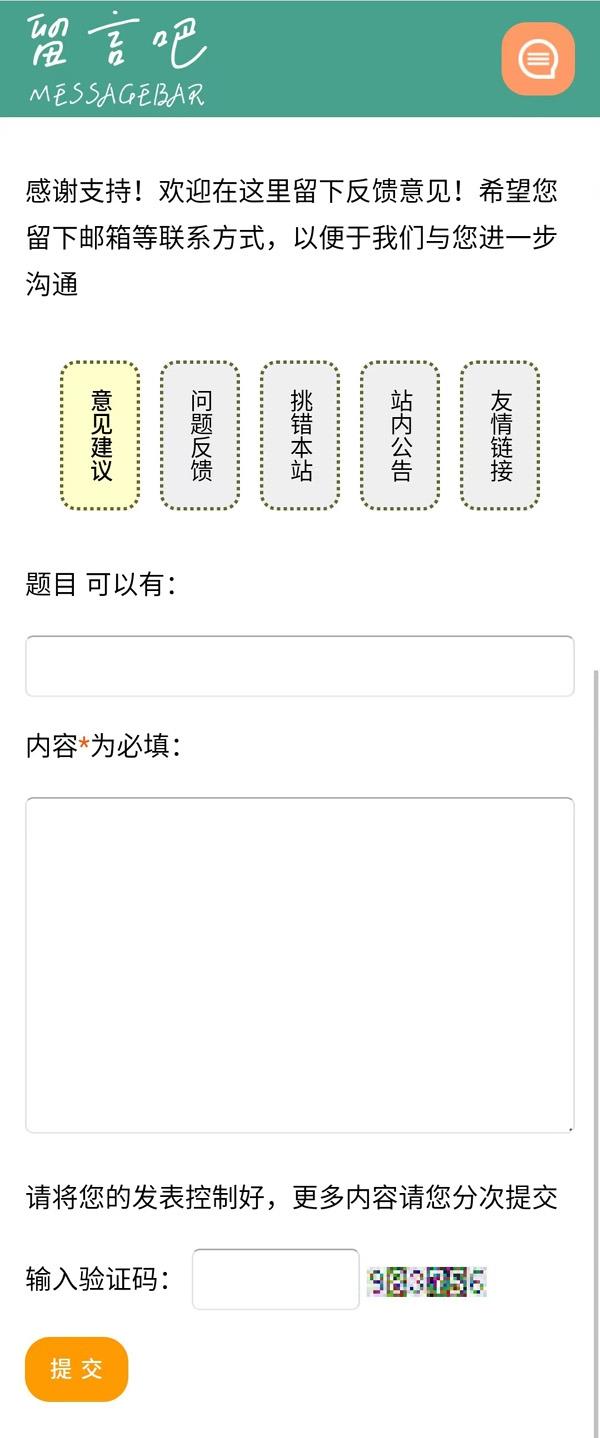600x1438 pixels.
Task: Go to the 友情链接 tab
Action: (x=500, y=436)
